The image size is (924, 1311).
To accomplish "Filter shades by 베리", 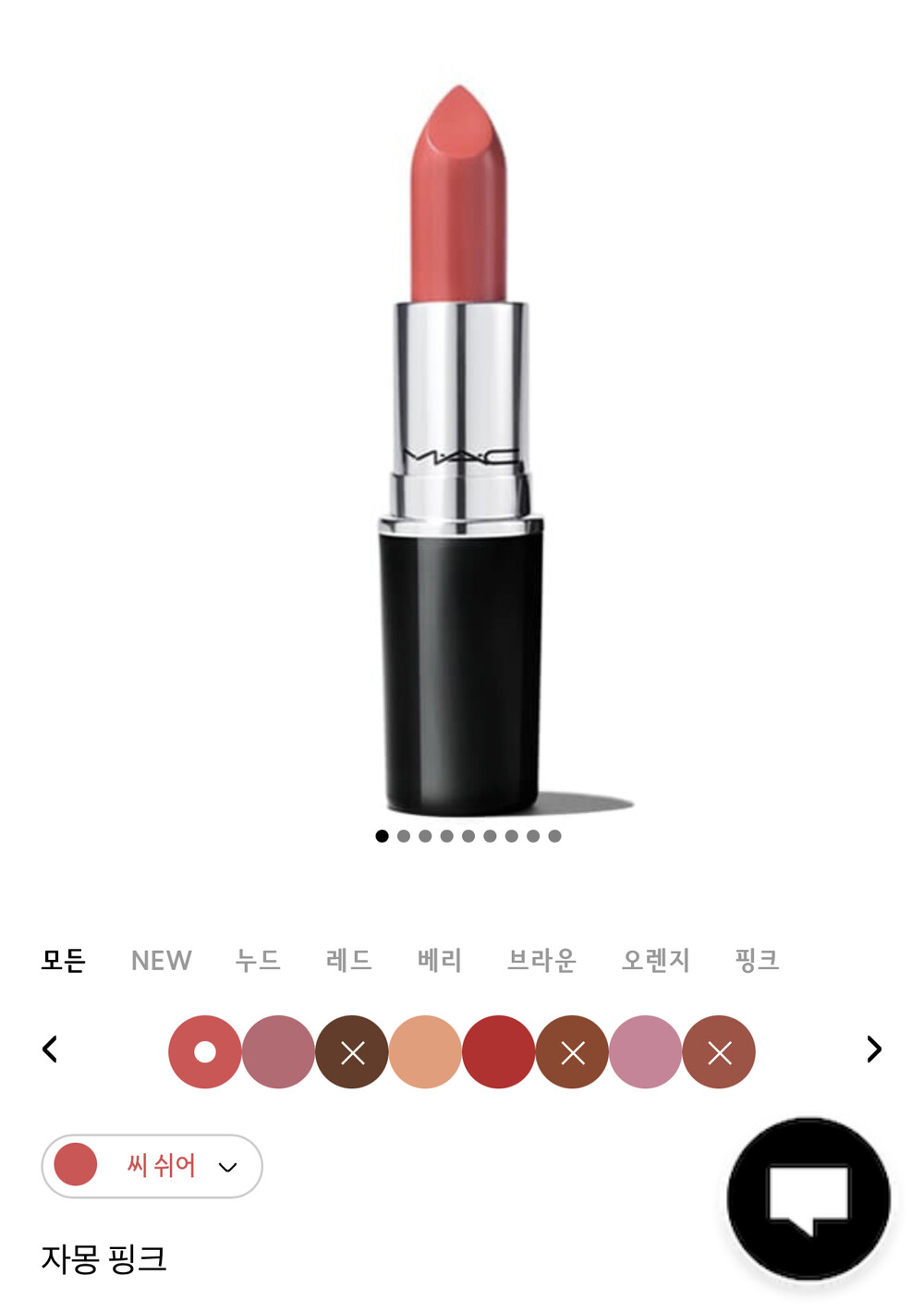I will 439,961.
